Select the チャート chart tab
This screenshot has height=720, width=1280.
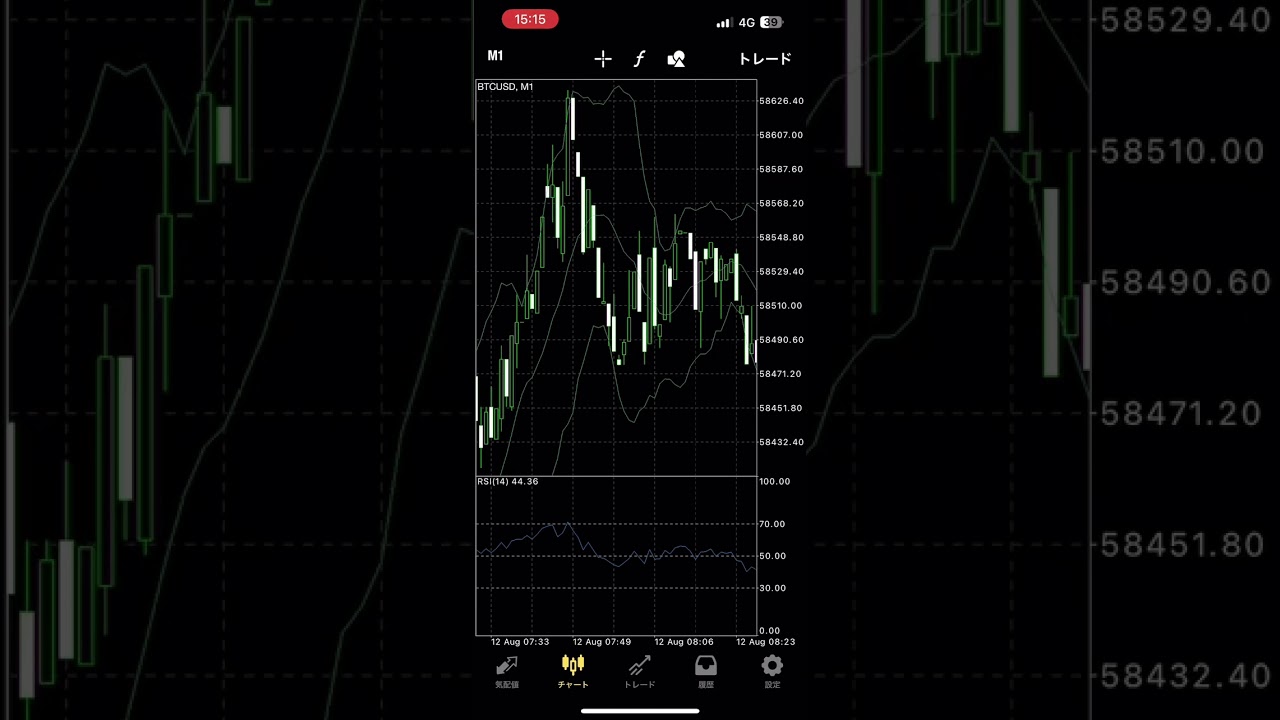point(573,672)
